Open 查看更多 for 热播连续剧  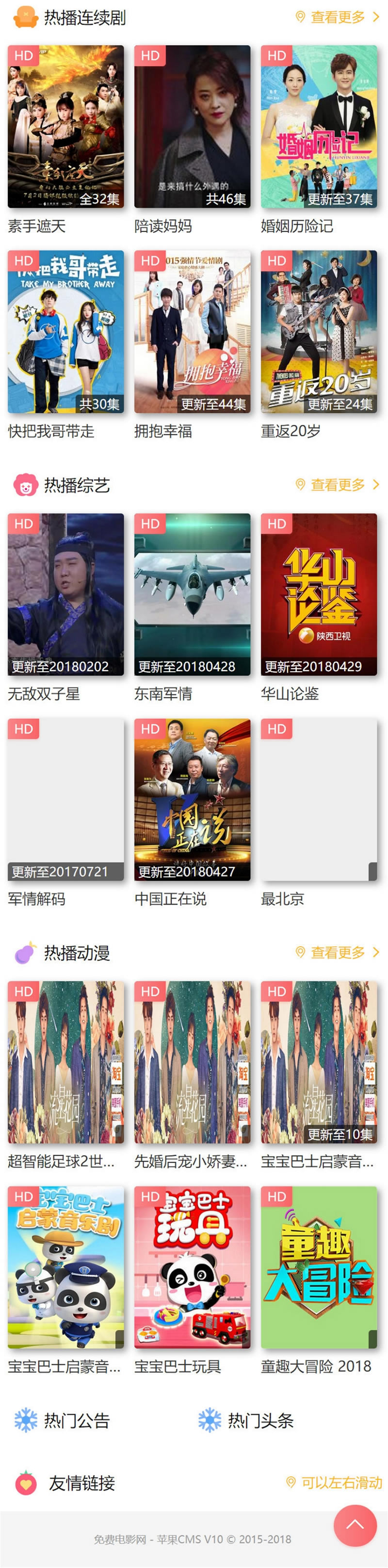coord(338,17)
